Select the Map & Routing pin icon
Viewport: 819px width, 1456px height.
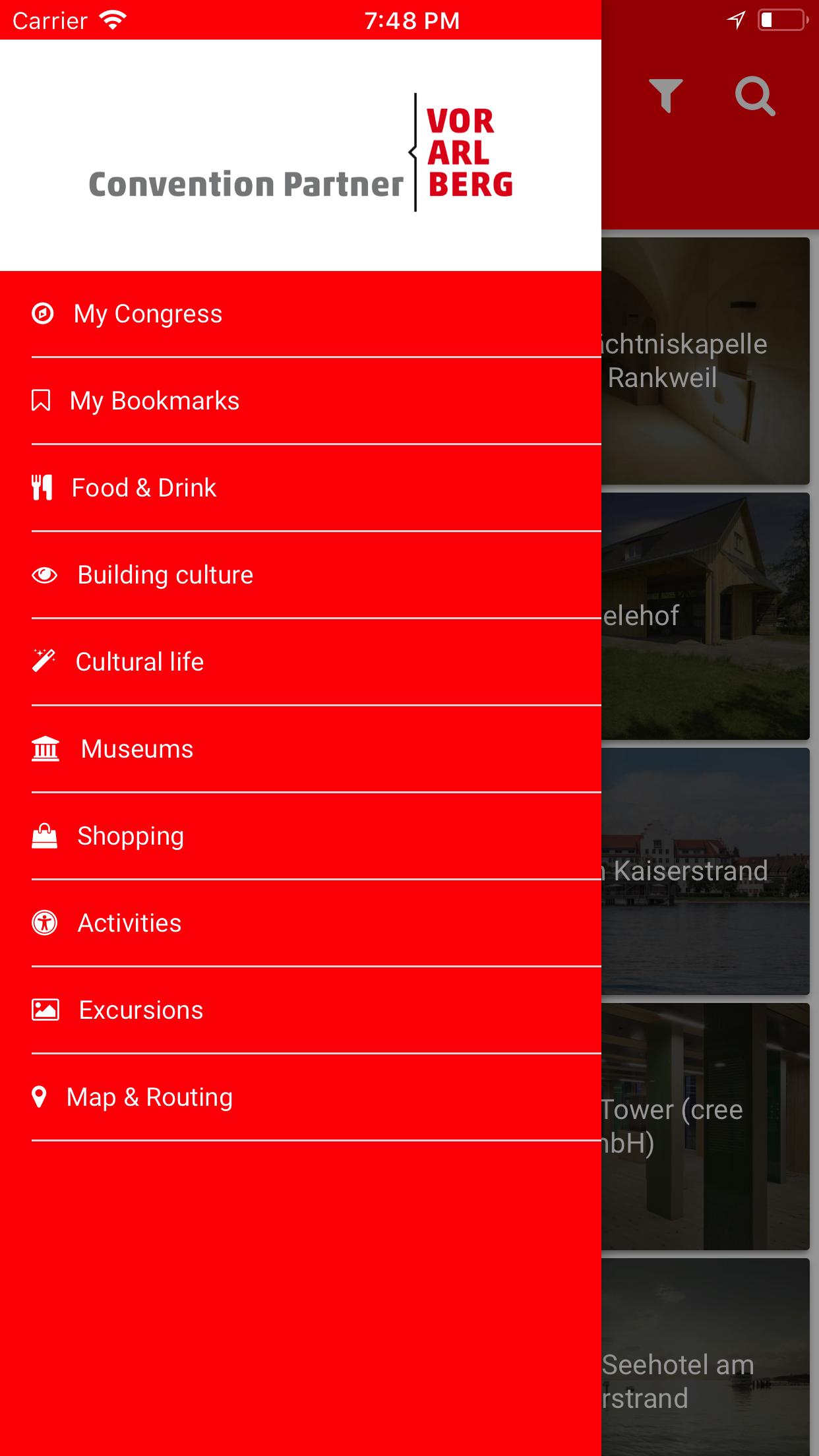[x=41, y=1096]
